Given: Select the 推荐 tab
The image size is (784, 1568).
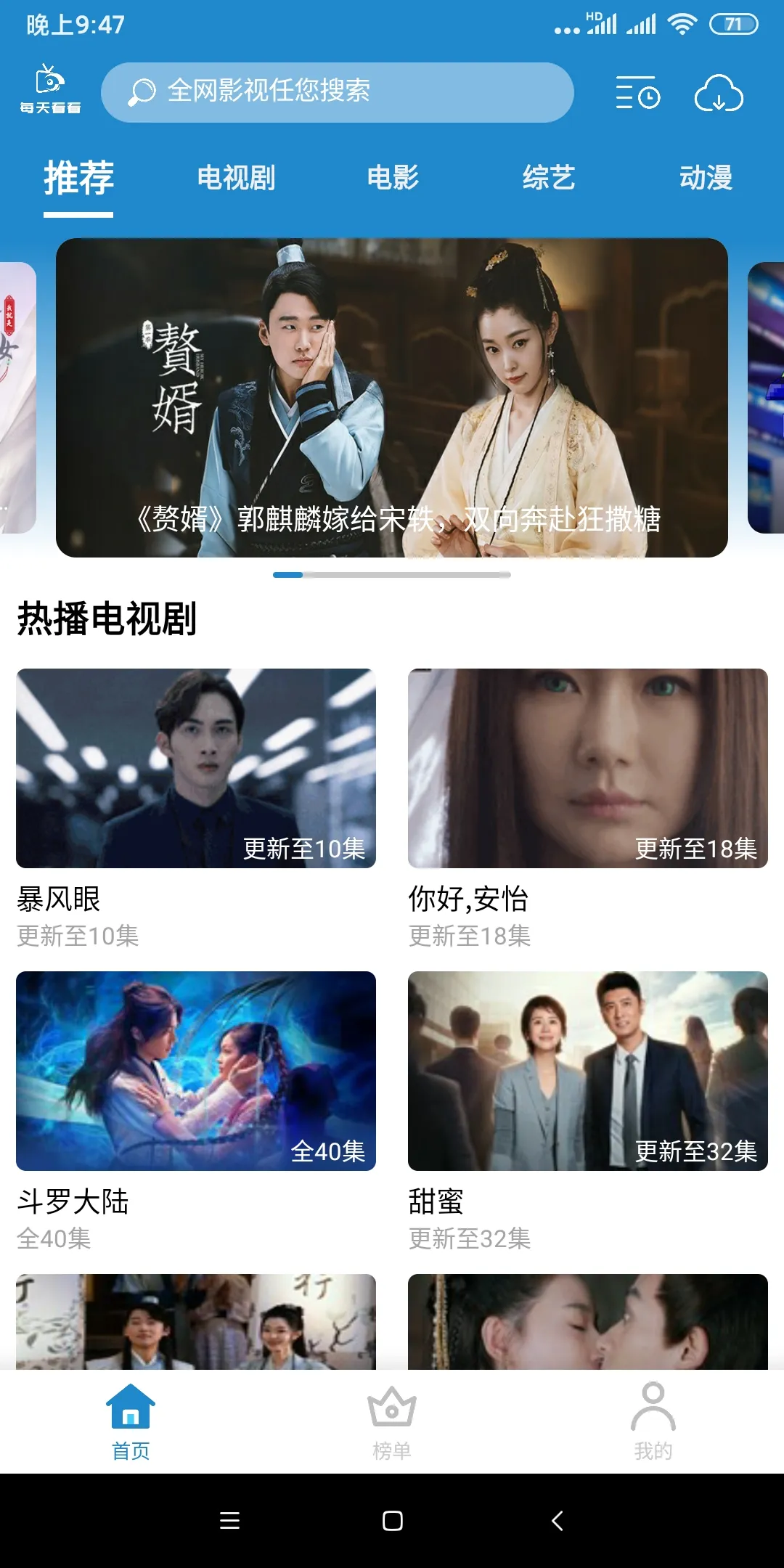Looking at the screenshot, I should [x=78, y=178].
